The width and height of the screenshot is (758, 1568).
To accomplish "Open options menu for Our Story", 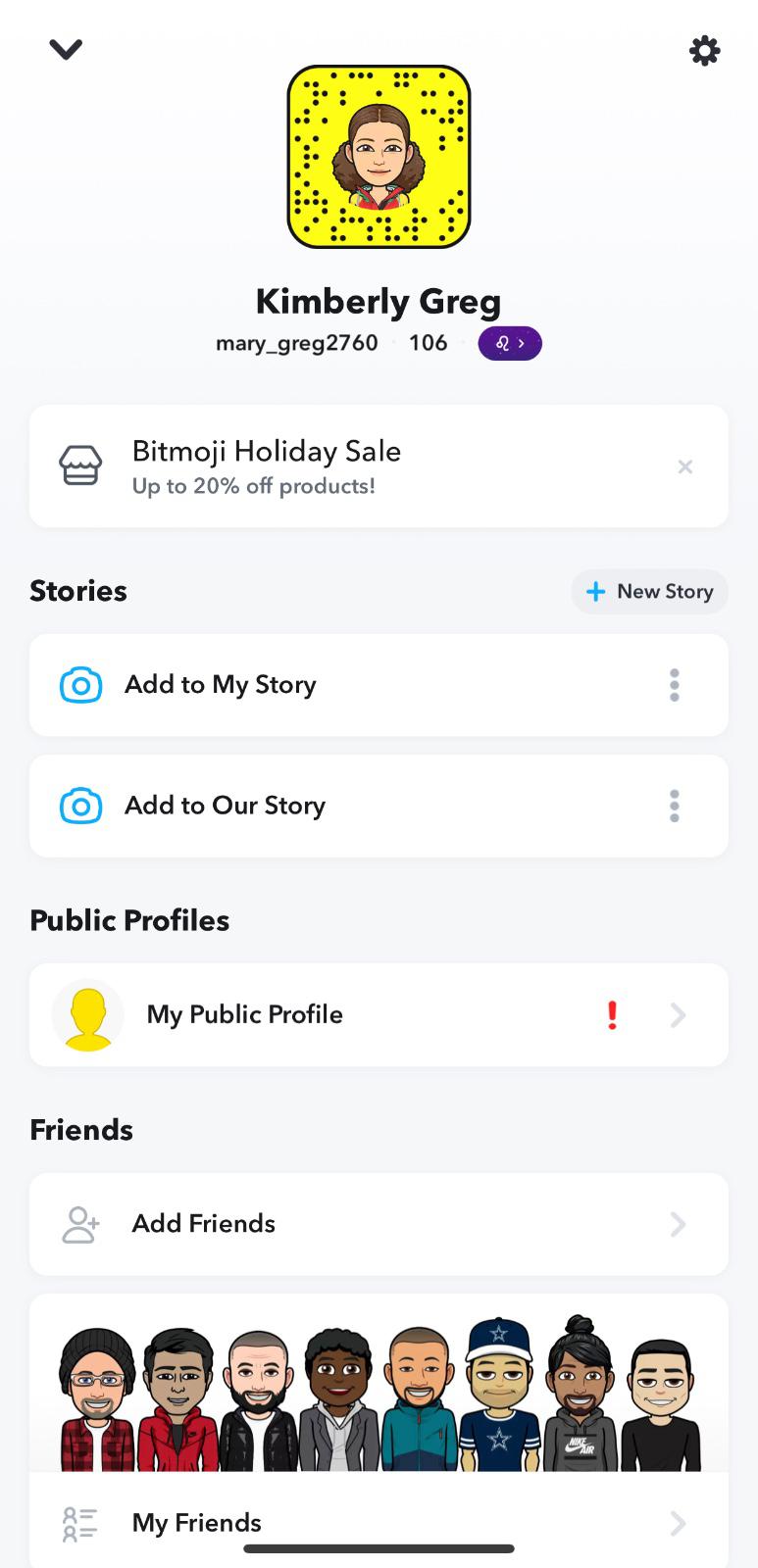I will [675, 806].
